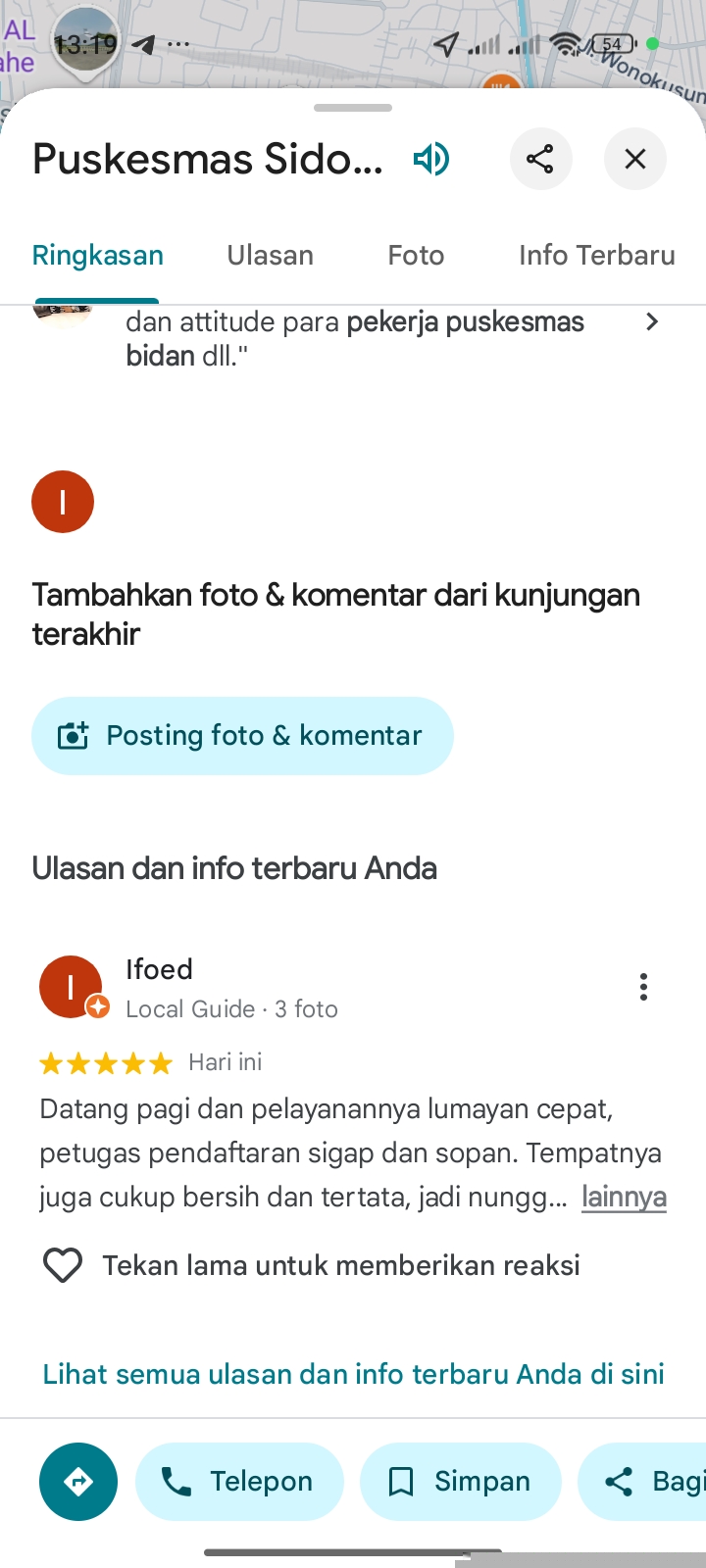Start directions with the round arrow button
This screenshot has height=1568, width=706.
[78, 1482]
